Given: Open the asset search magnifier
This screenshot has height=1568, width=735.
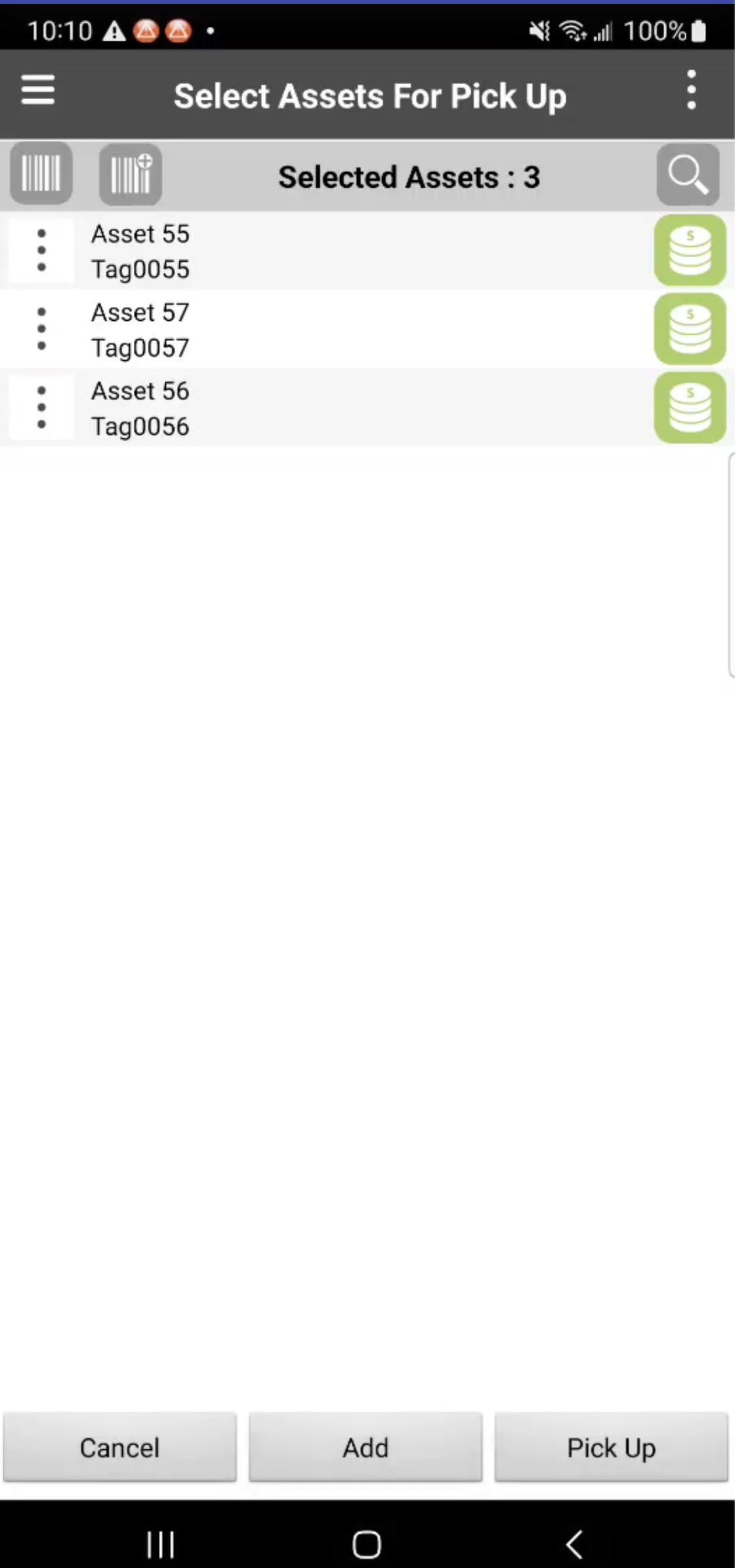Looking at the screenshot, I should click(688, 175).
